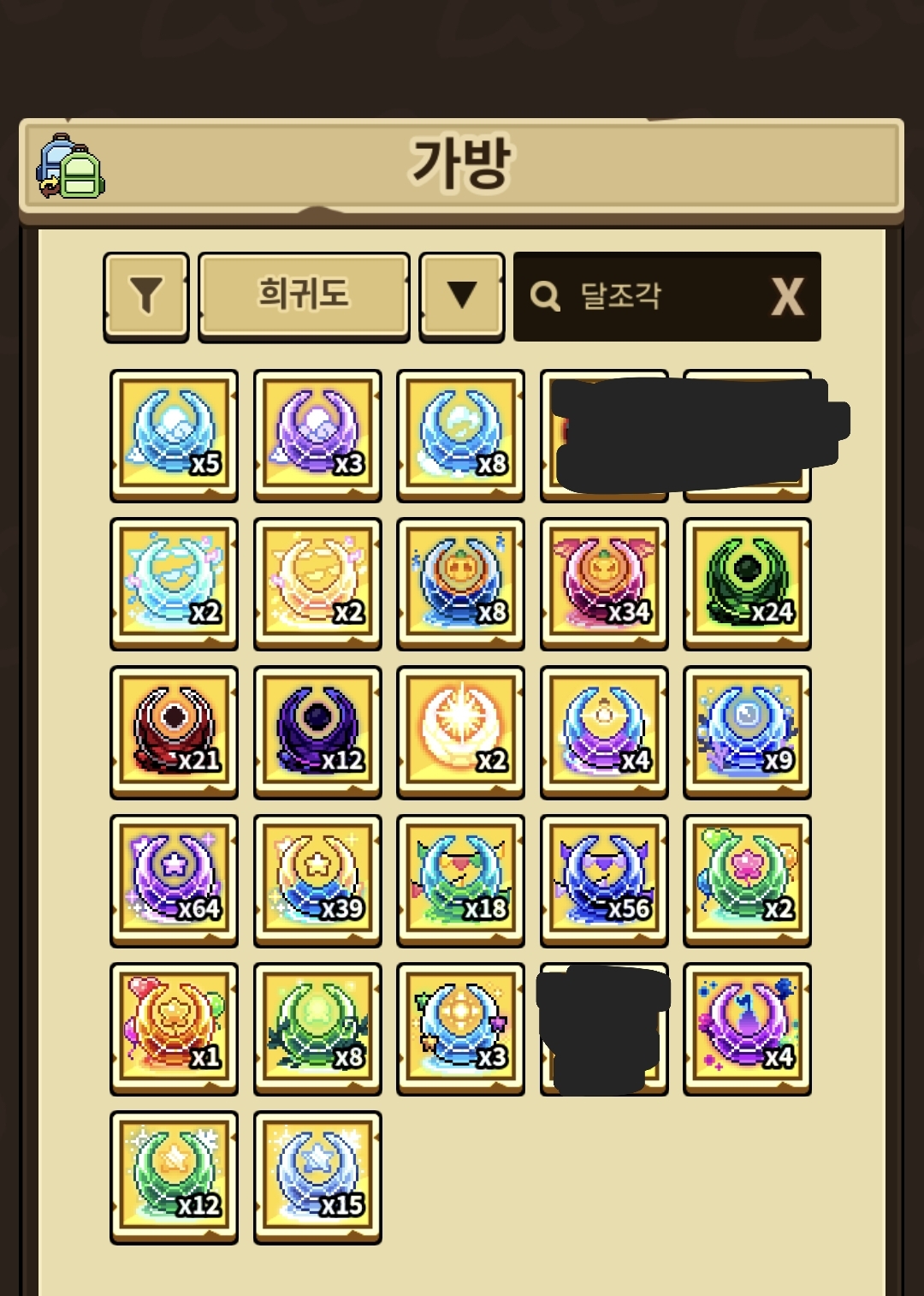
Task: Open the inventory filter funnel
Action: pos(146,296)
